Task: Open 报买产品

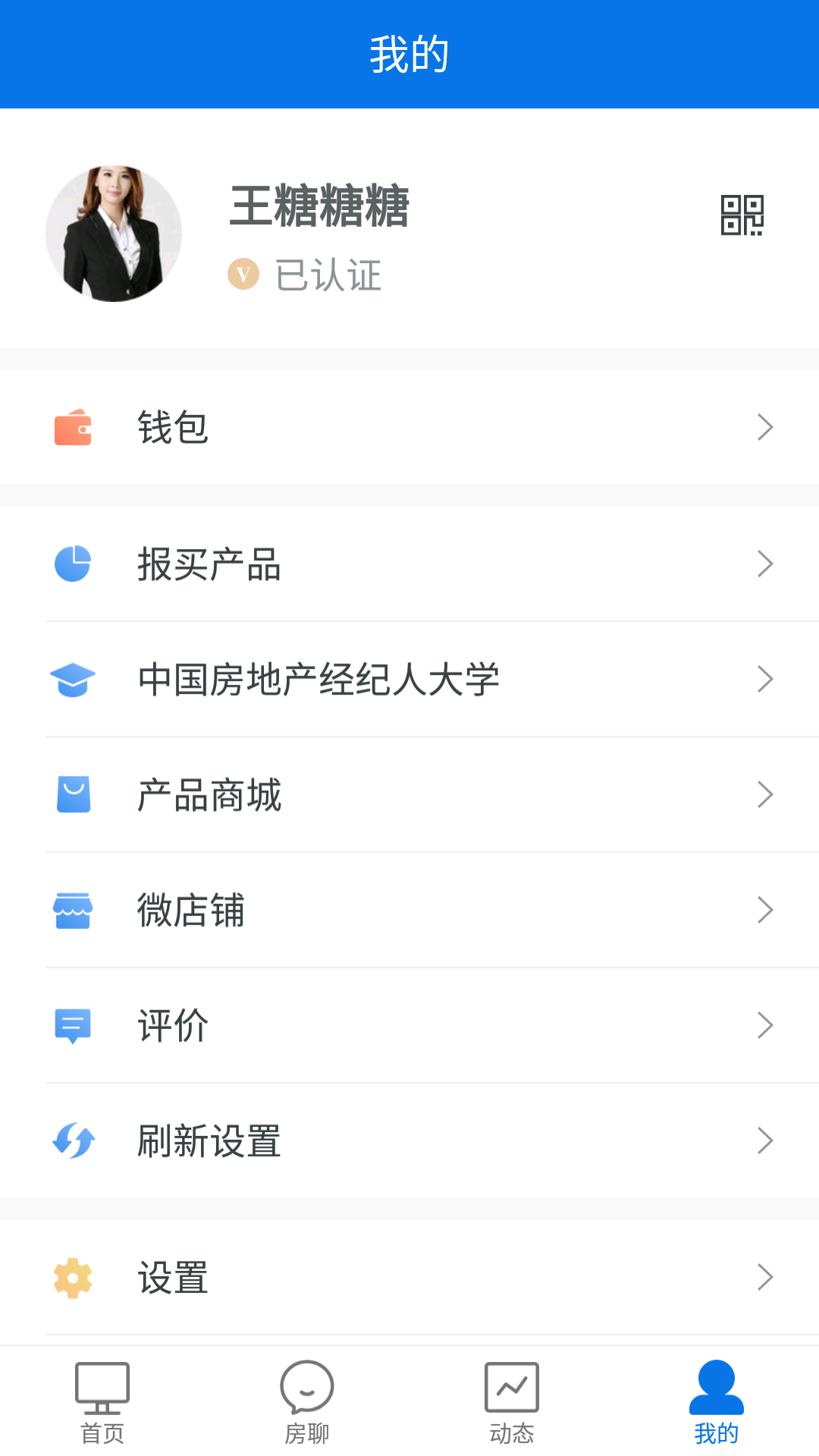Action: click(x=409, y=564)
